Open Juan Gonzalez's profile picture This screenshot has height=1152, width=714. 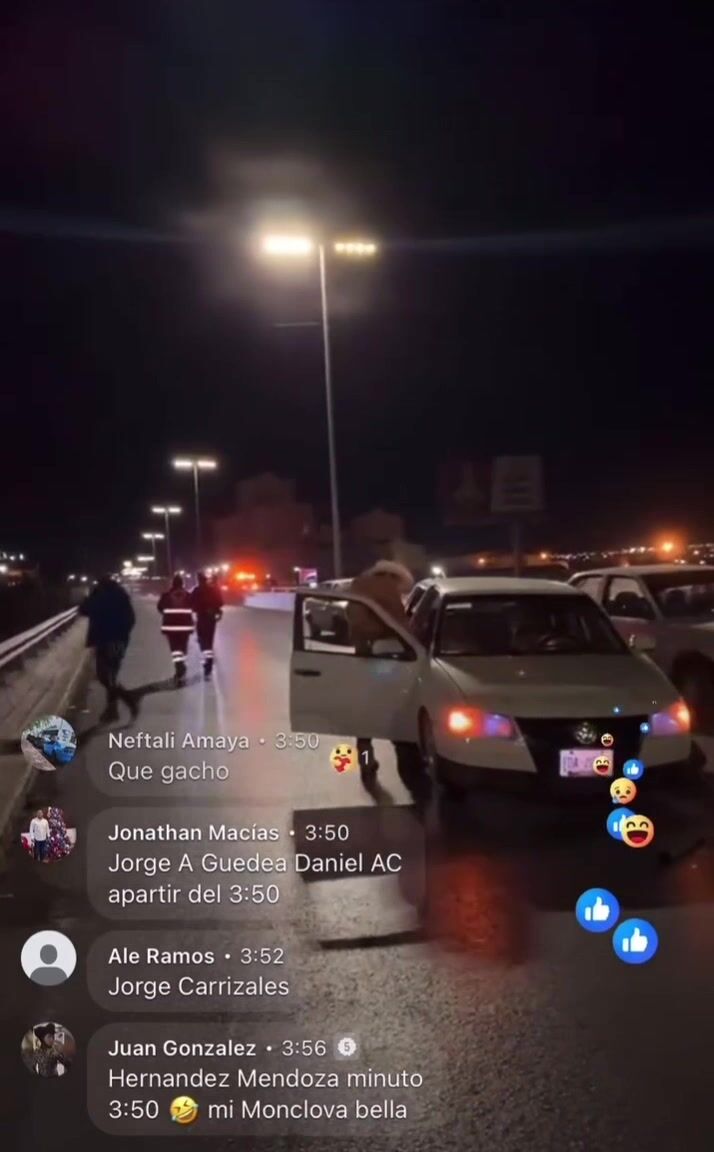[48, 1050]
